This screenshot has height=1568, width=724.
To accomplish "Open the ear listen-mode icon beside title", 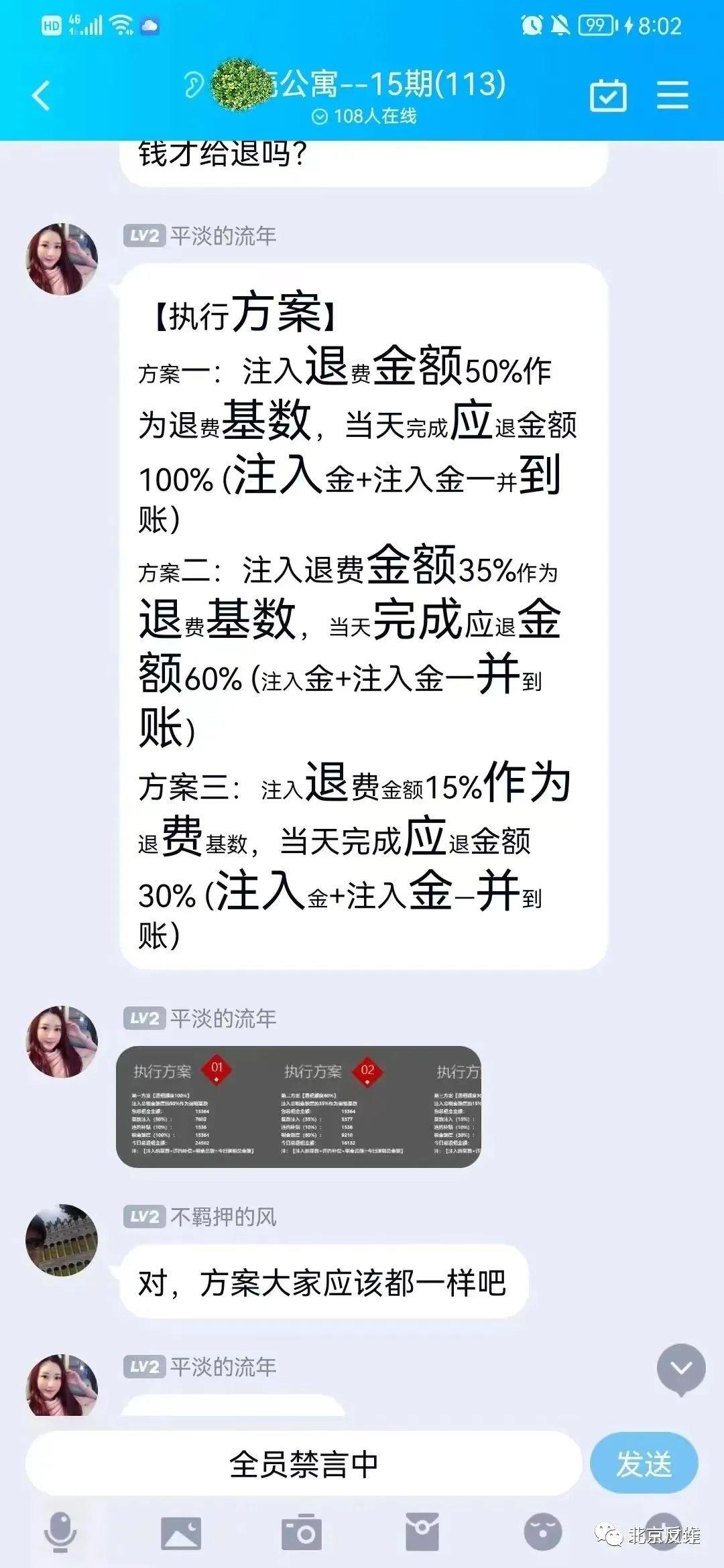I will click(x=194, y=85).
